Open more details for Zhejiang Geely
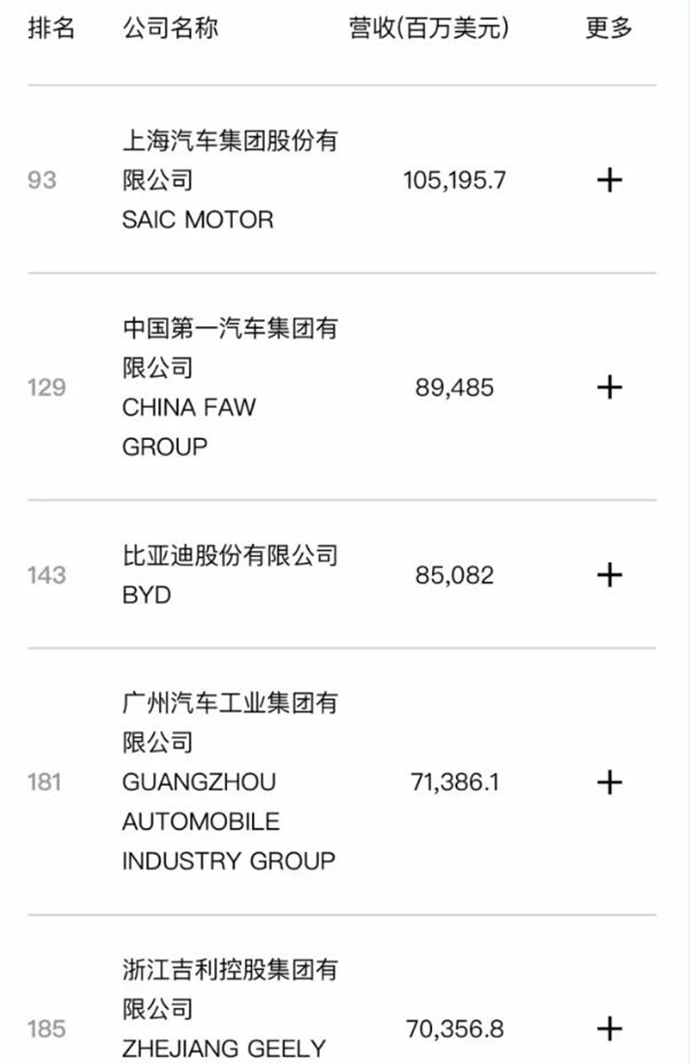690x1064 pixels. tap(609, 1028)
